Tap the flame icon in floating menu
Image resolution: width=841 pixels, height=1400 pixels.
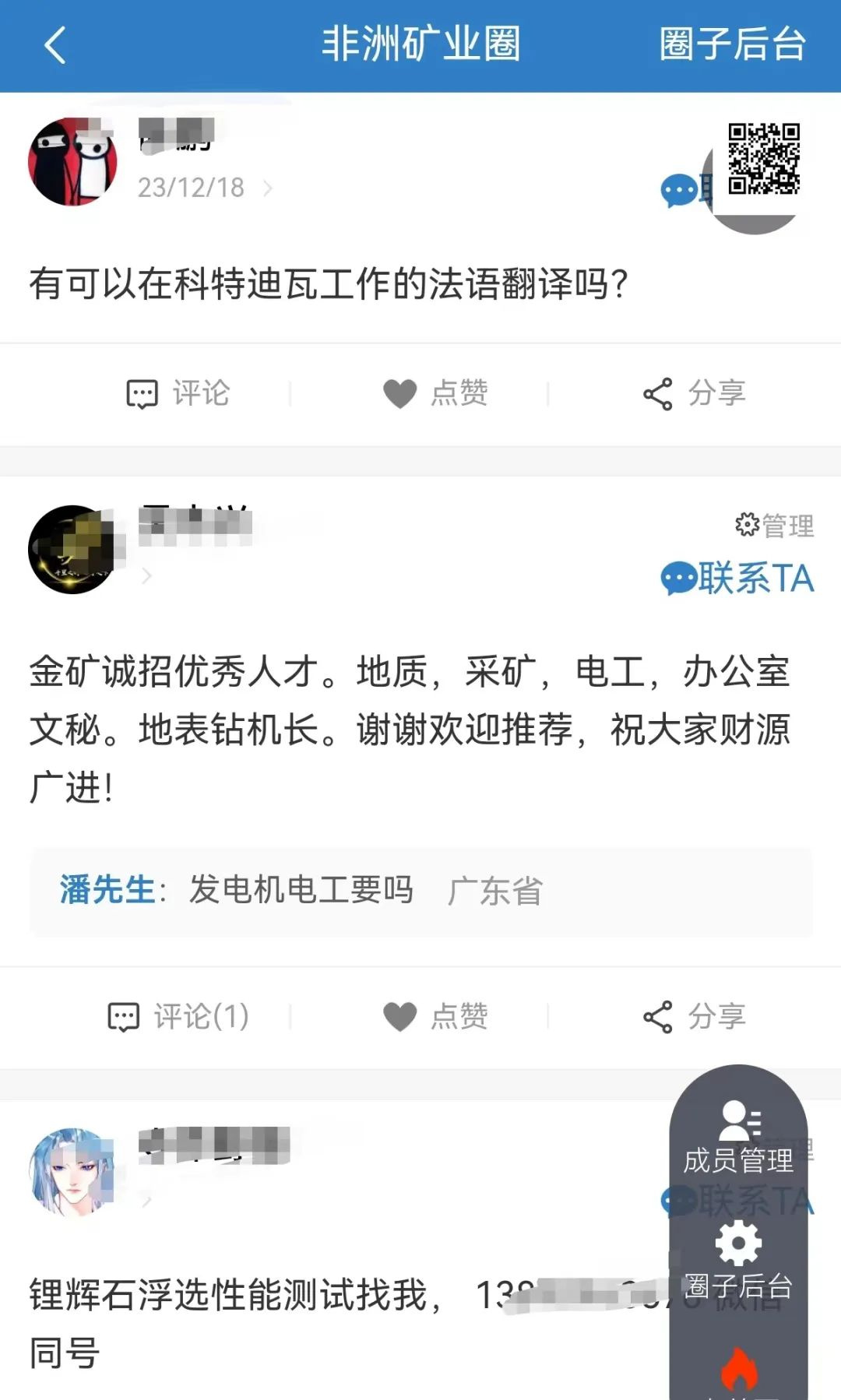738,1369
